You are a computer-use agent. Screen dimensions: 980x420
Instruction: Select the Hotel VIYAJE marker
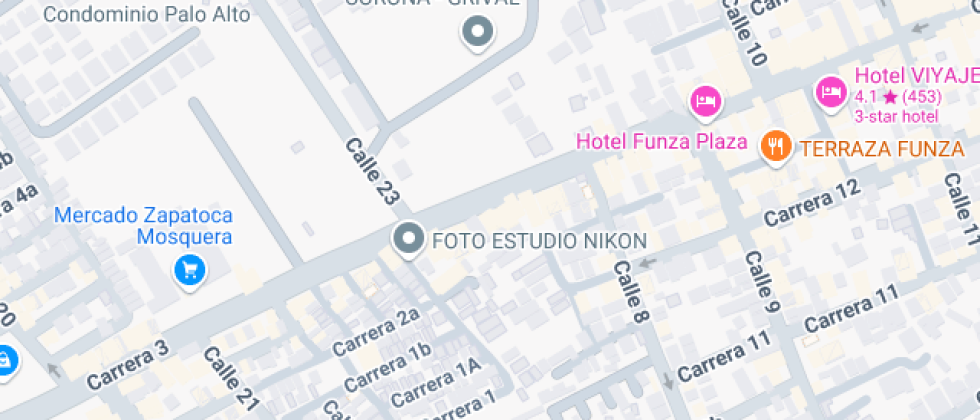point(830,92)
